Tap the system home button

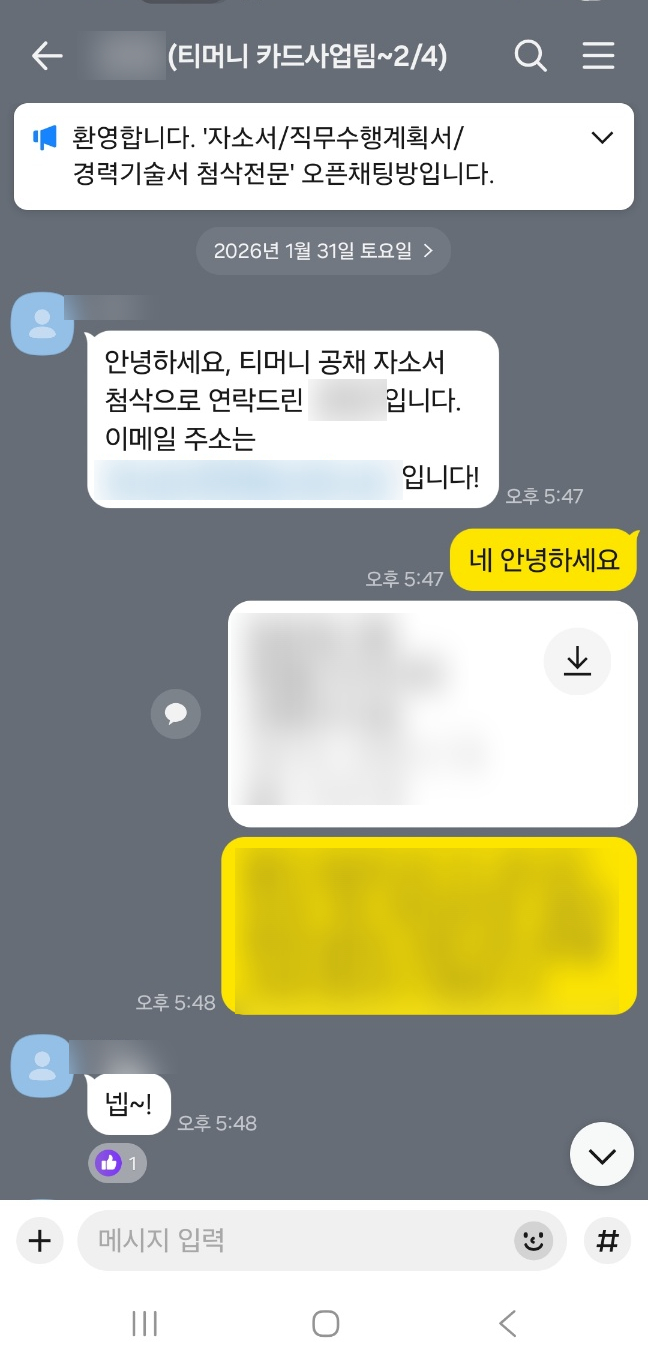325,1324
